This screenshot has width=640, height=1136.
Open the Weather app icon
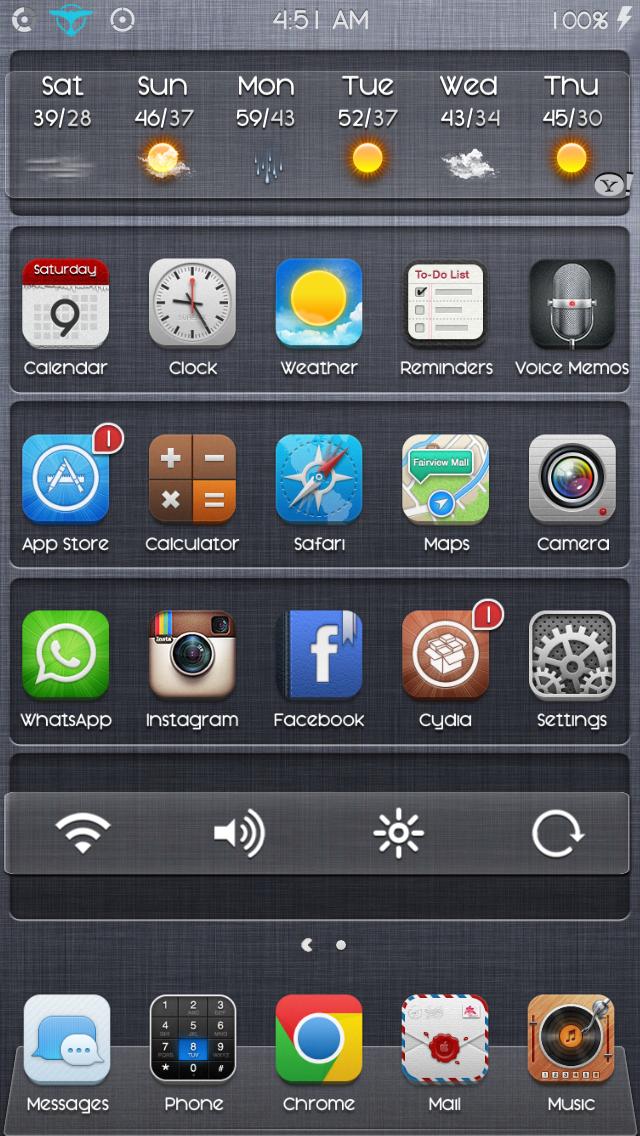pos(319,303)
